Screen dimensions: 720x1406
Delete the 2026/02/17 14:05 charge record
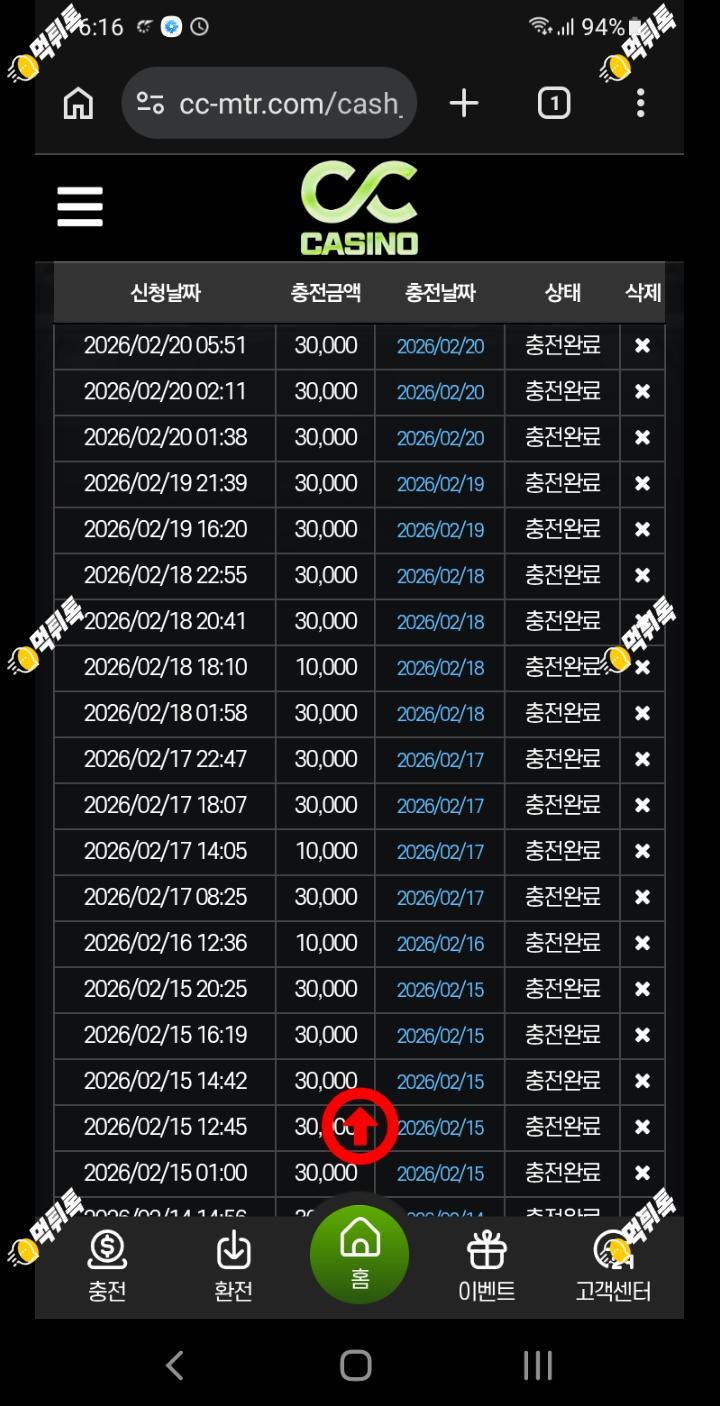642,852
